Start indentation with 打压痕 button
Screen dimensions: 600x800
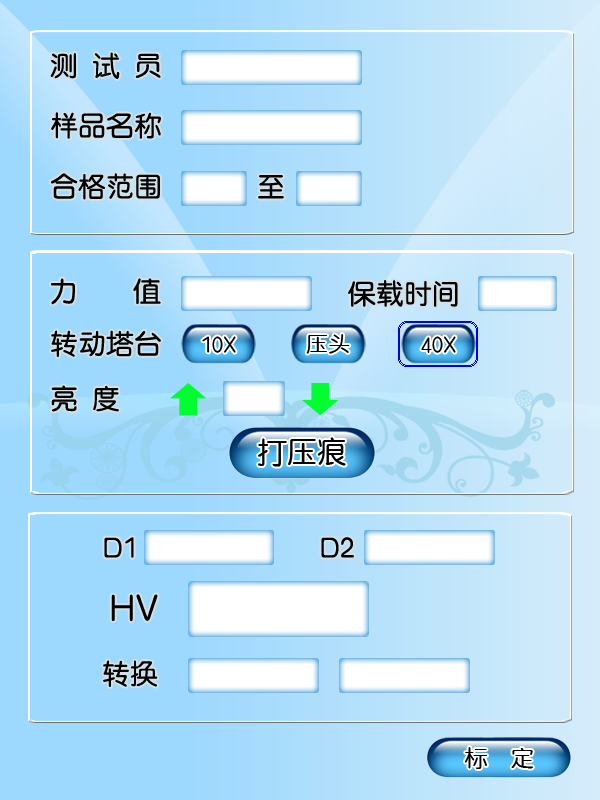point(302,453)
